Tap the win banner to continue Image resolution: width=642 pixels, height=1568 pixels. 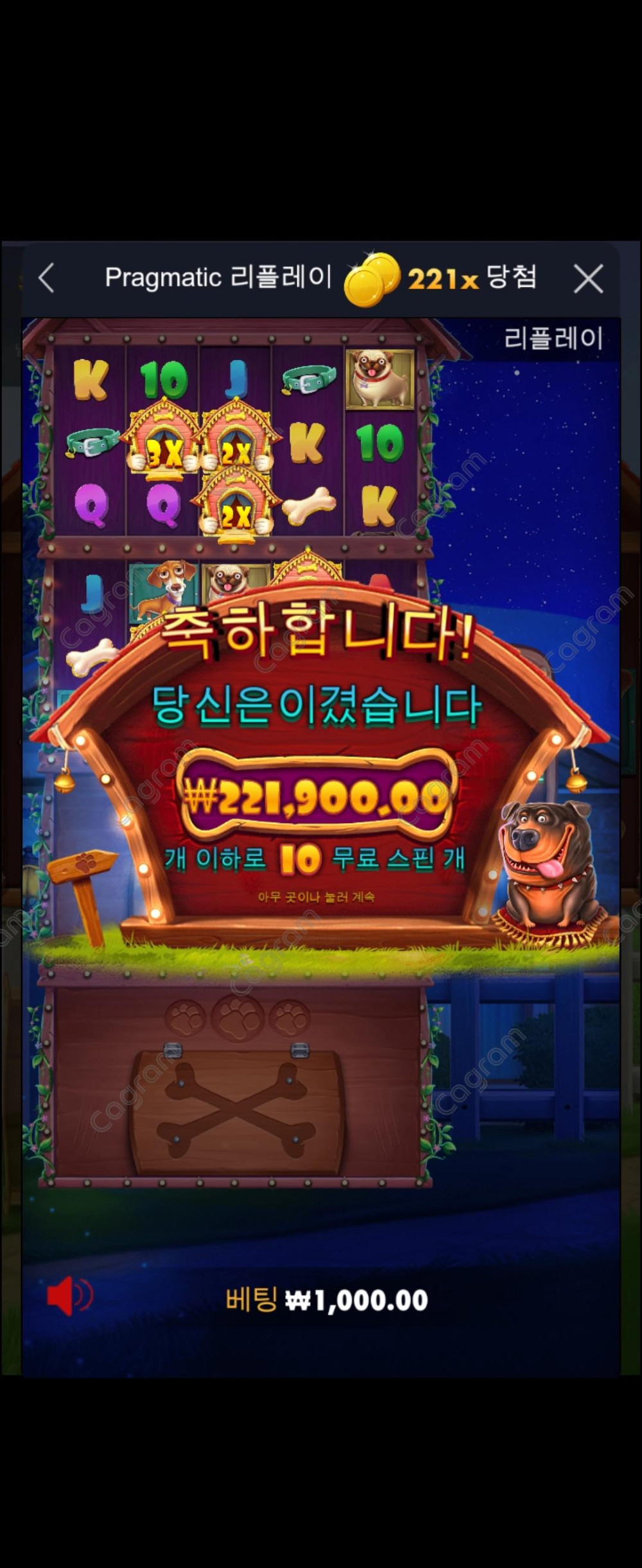[316, 897]
